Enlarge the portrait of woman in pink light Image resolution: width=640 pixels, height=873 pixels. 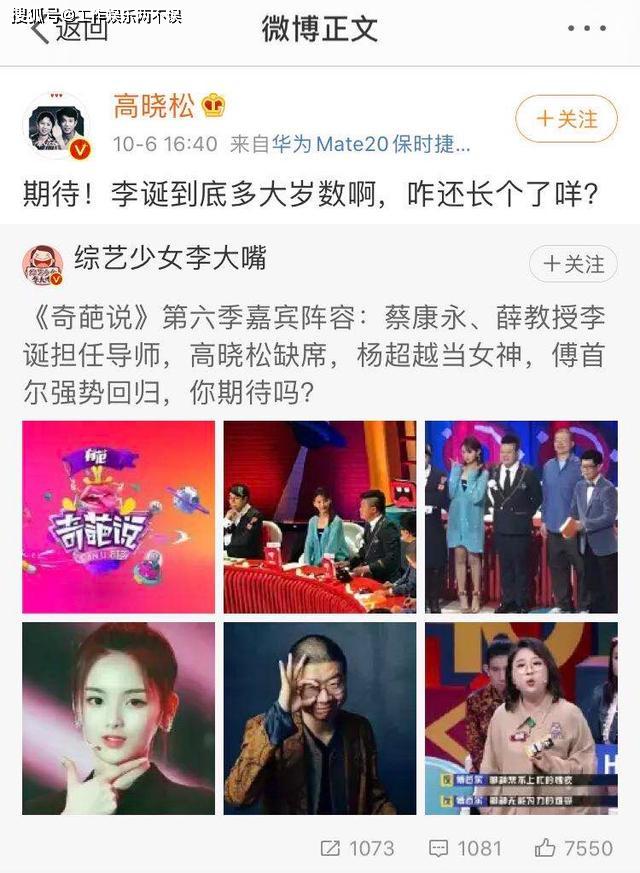(119, 717)
